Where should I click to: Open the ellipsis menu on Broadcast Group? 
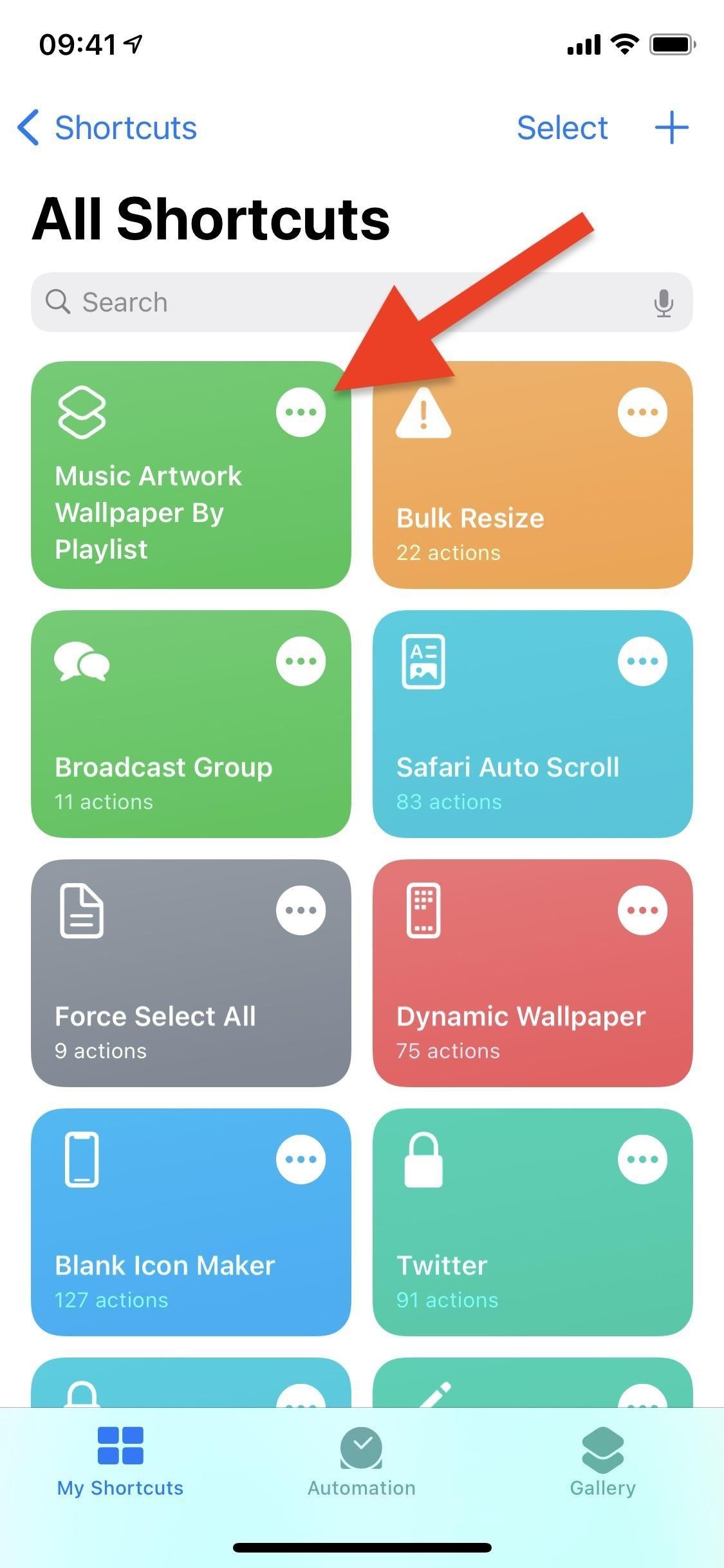(301, 661)
